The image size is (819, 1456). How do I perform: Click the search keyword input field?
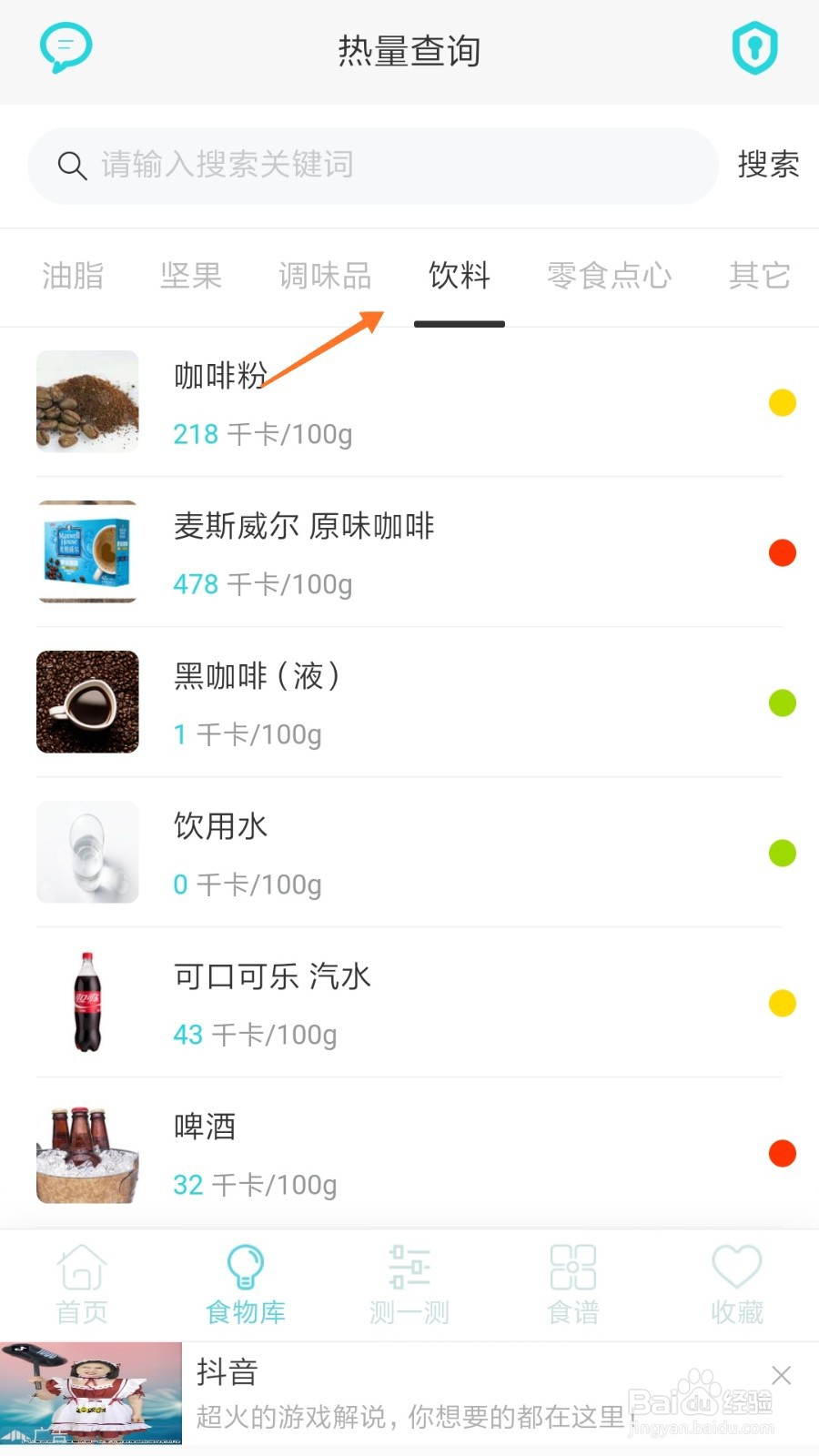(364, 166)
